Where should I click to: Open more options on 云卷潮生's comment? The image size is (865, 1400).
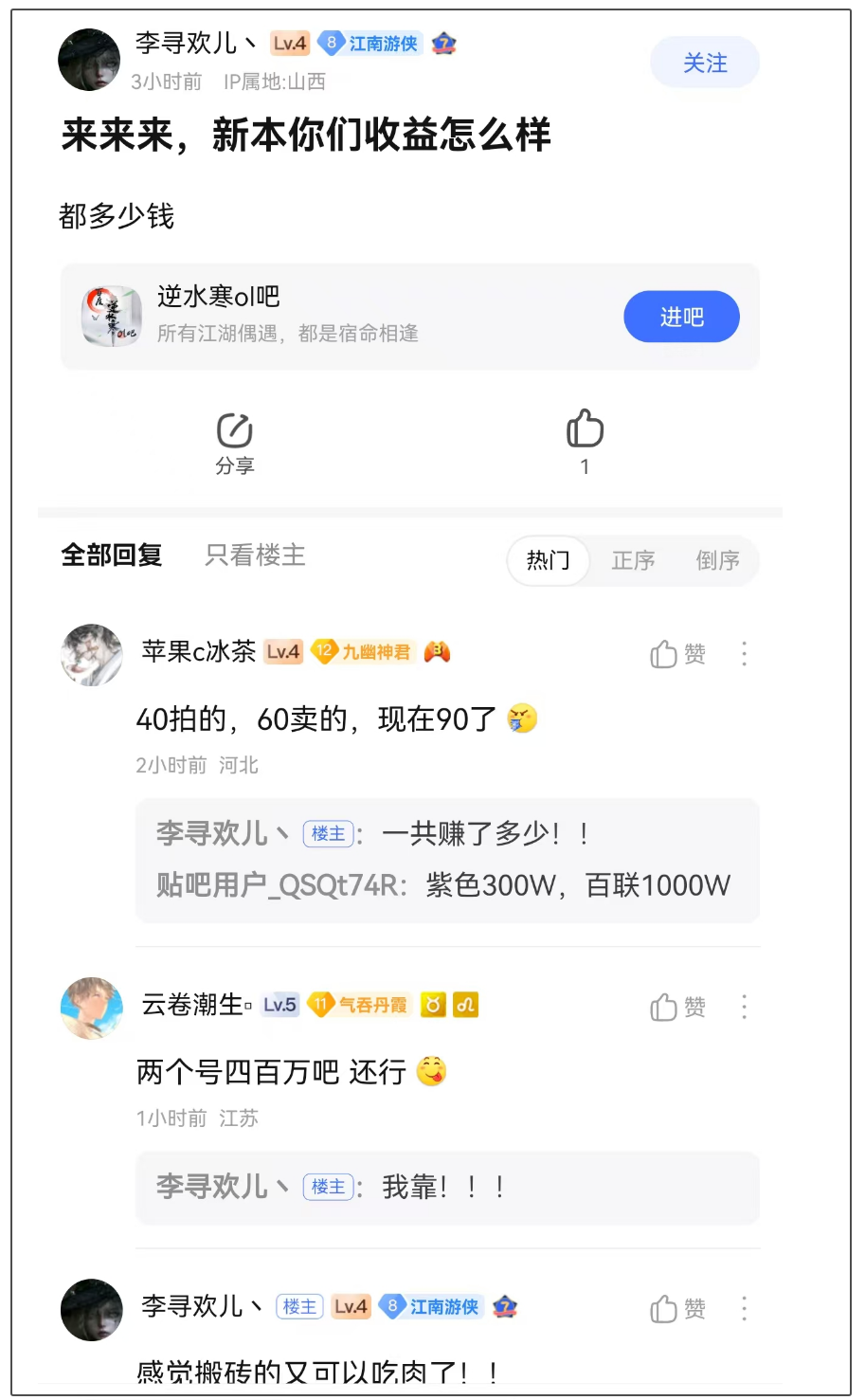(x=745, y=1007)
